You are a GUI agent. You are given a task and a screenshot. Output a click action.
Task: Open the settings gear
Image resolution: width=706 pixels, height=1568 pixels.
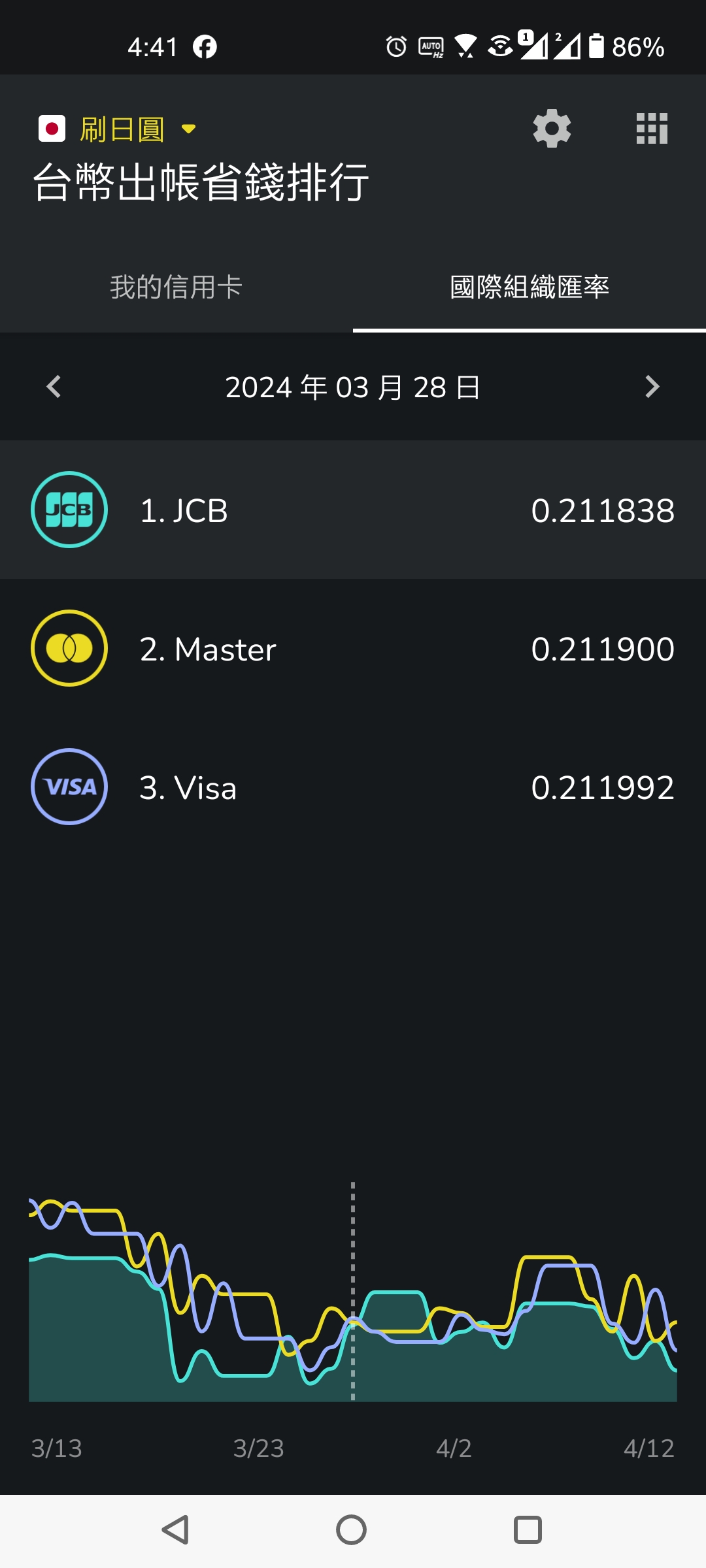pos(552,128)
